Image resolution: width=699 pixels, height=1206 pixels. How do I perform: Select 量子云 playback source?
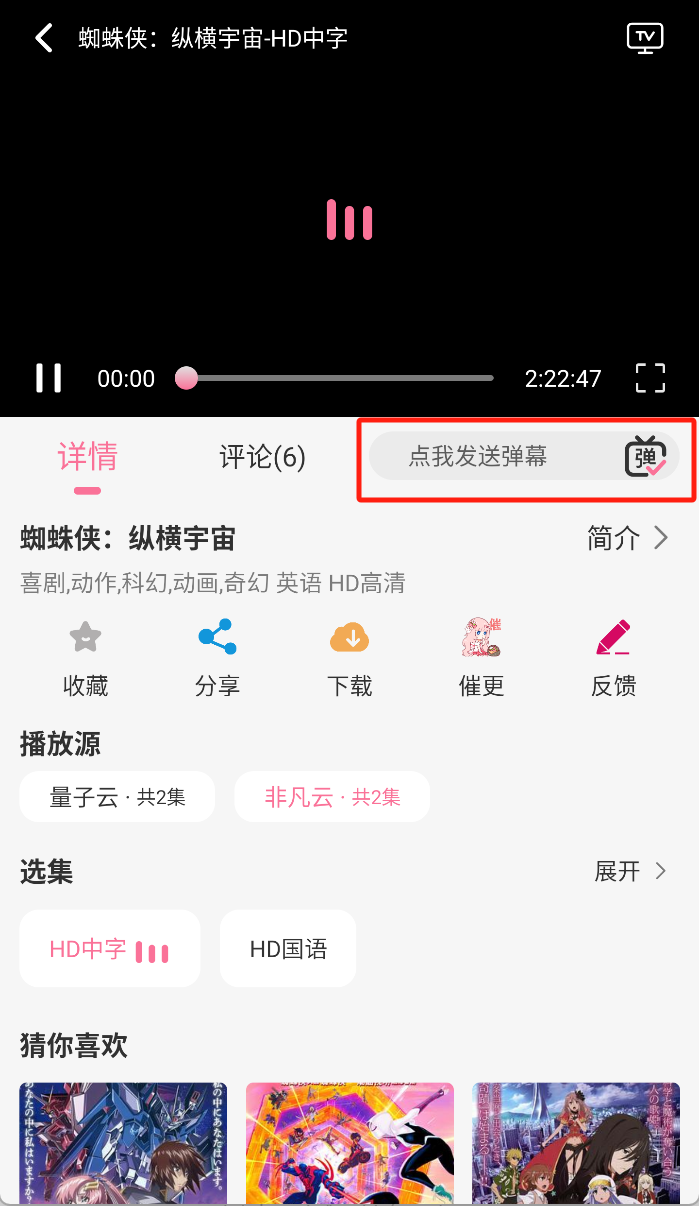tap(117, 797)
